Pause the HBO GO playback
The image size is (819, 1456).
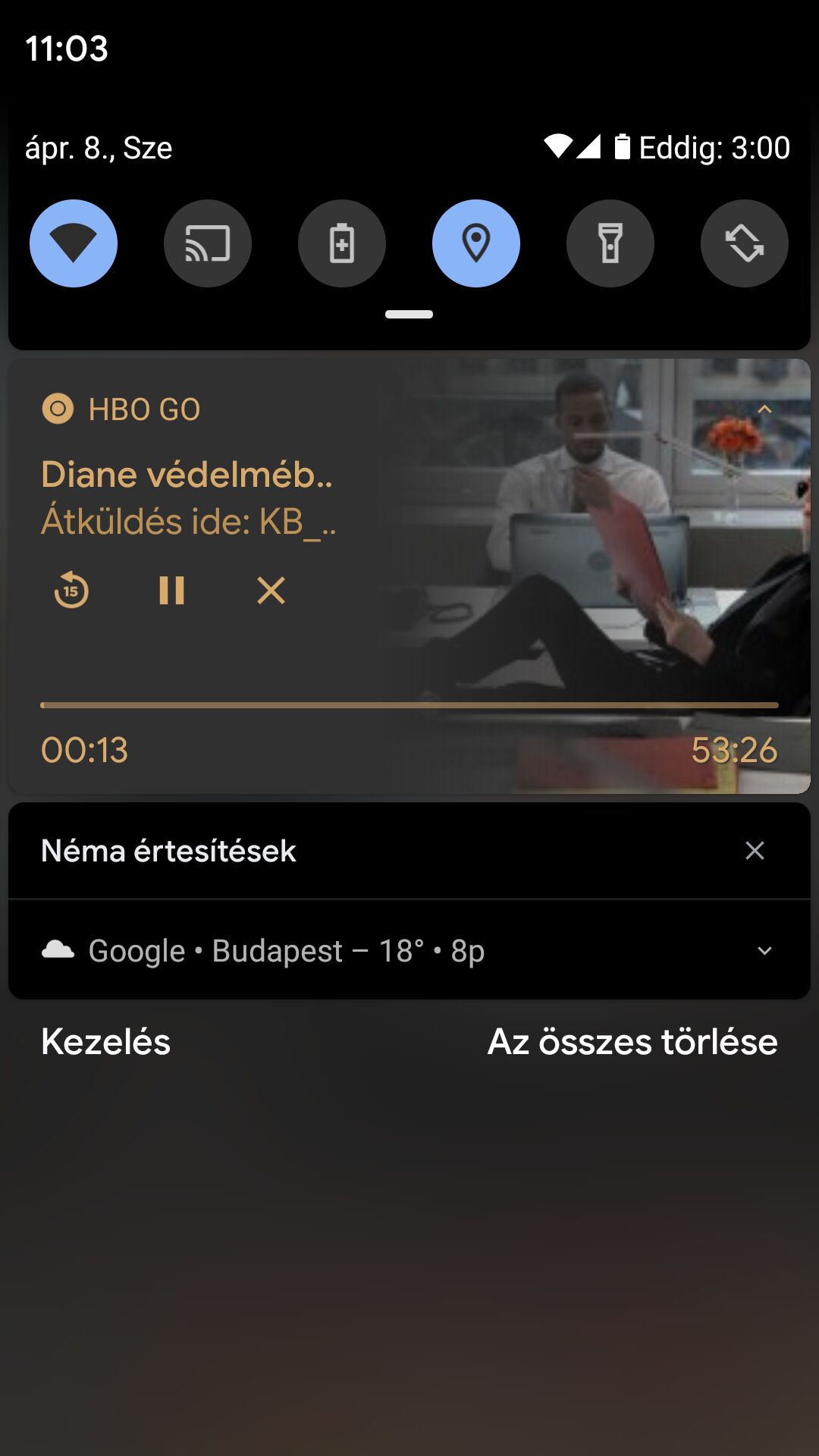172,590
